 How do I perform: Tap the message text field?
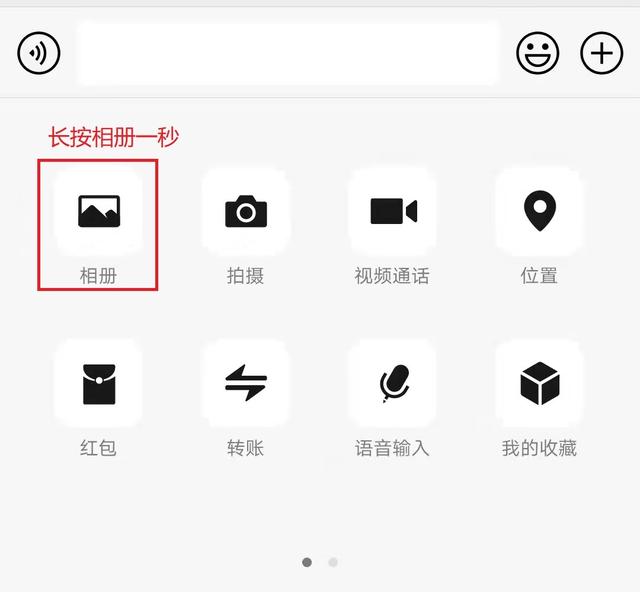[287, 53]
